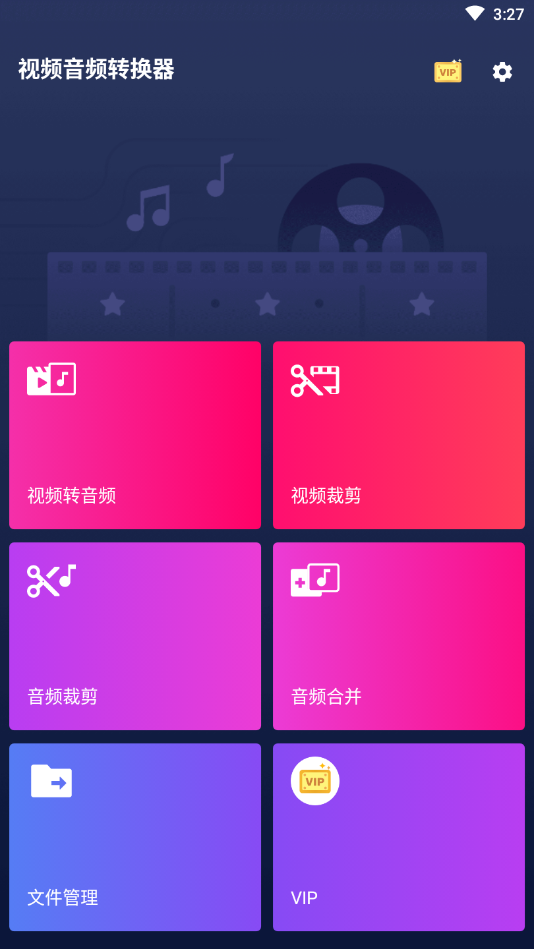
Task: Open 文件管理 file manager
Action: pos(135,837)
